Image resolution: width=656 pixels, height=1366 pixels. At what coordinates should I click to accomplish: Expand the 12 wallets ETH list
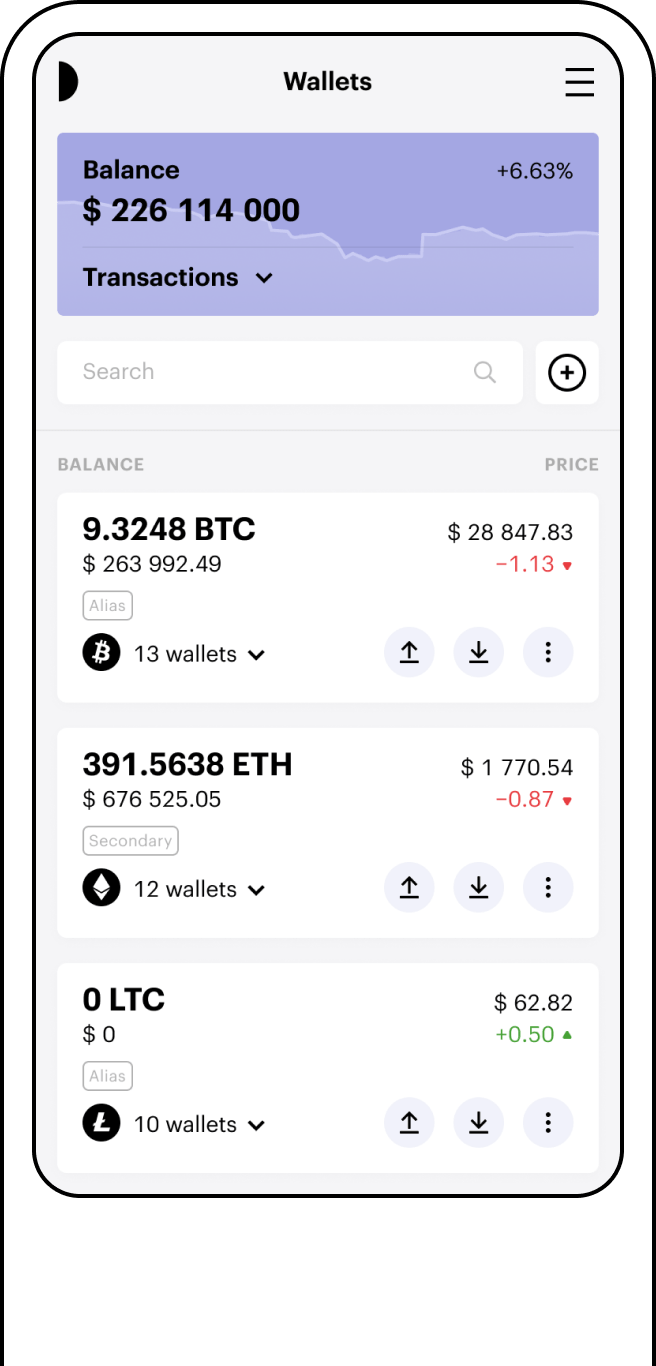point(199,889)
